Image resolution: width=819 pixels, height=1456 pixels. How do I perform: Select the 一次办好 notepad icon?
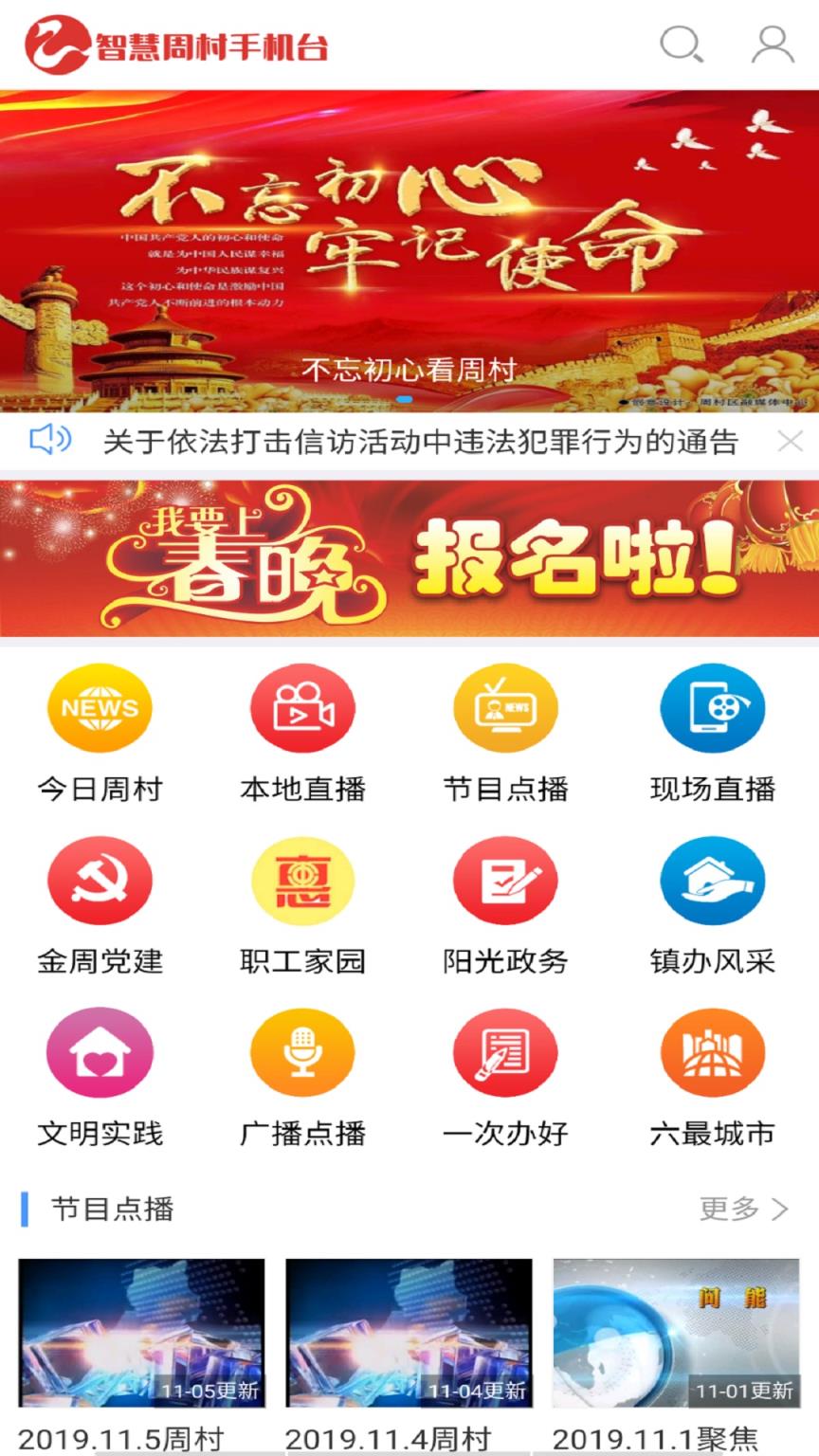[x=505, y=1052]
